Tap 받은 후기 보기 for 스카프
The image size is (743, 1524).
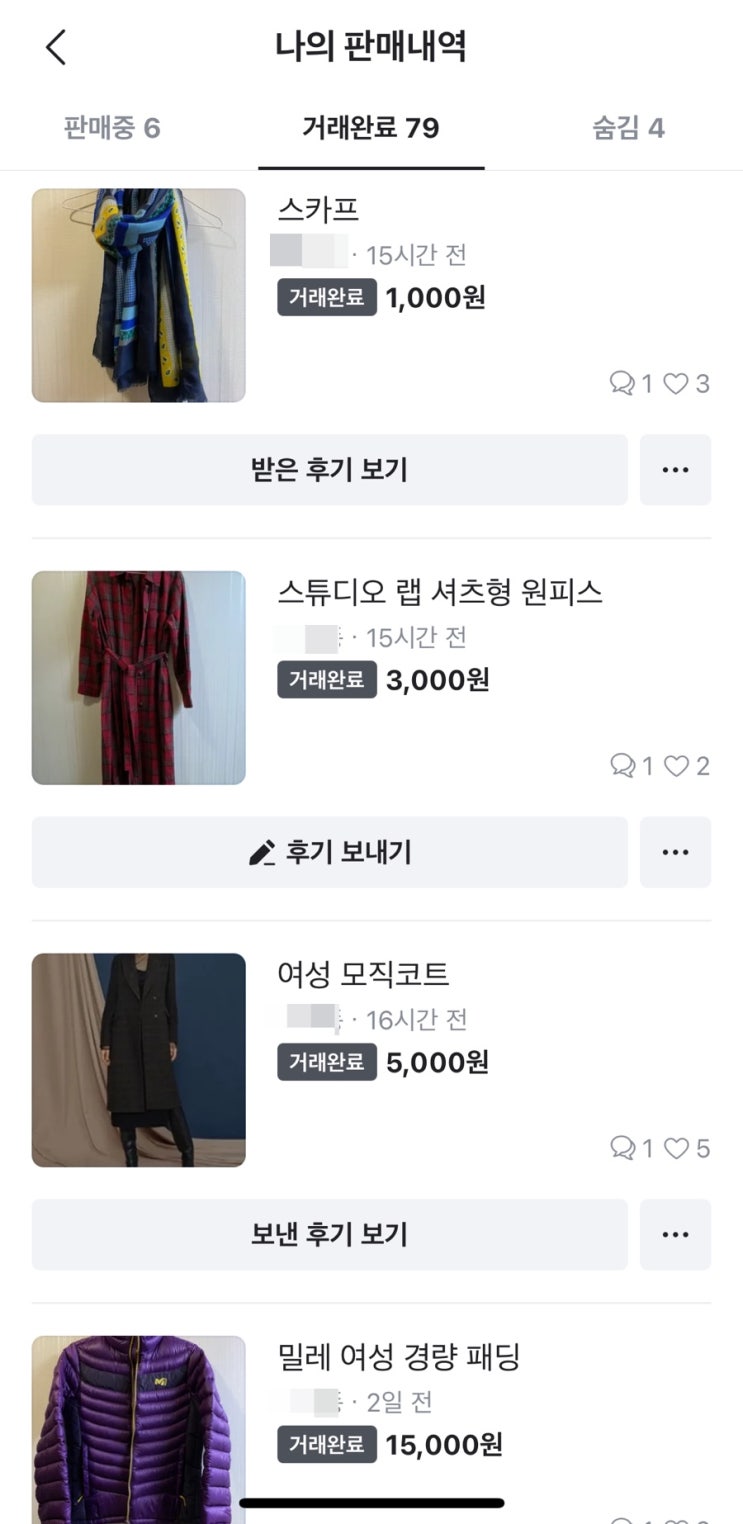click(x=329, y=470)
